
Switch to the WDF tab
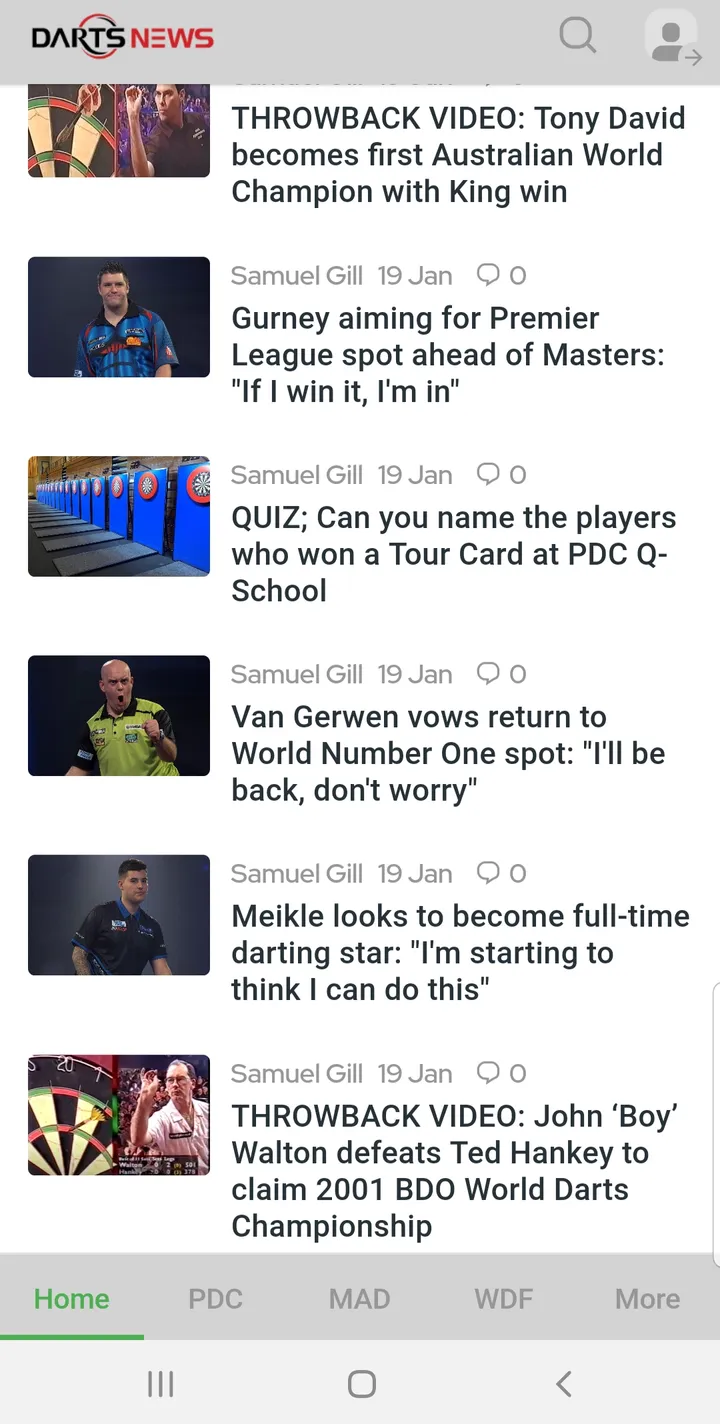504,1299
